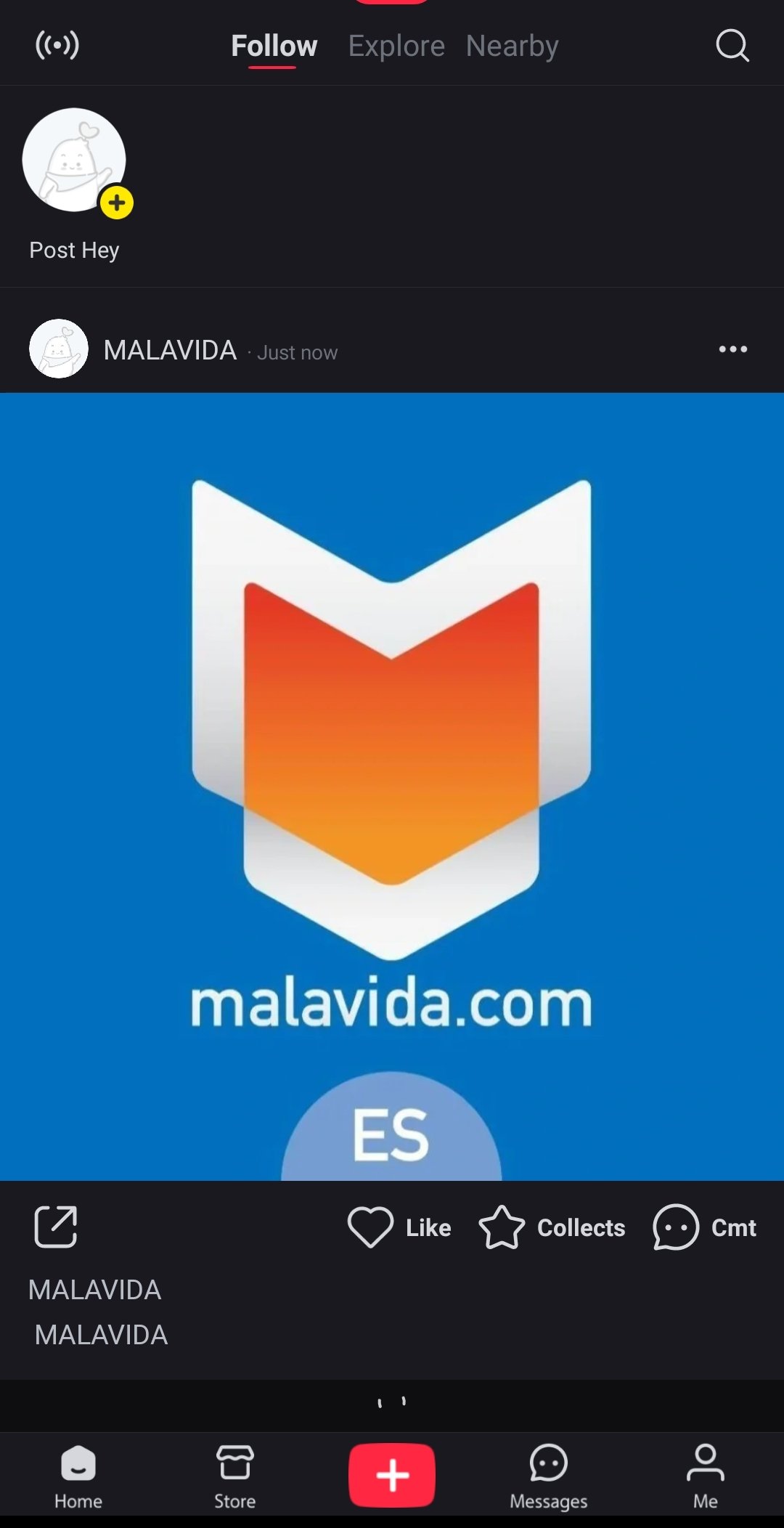
Task: Add the post to Collects
Action: 552,1227
